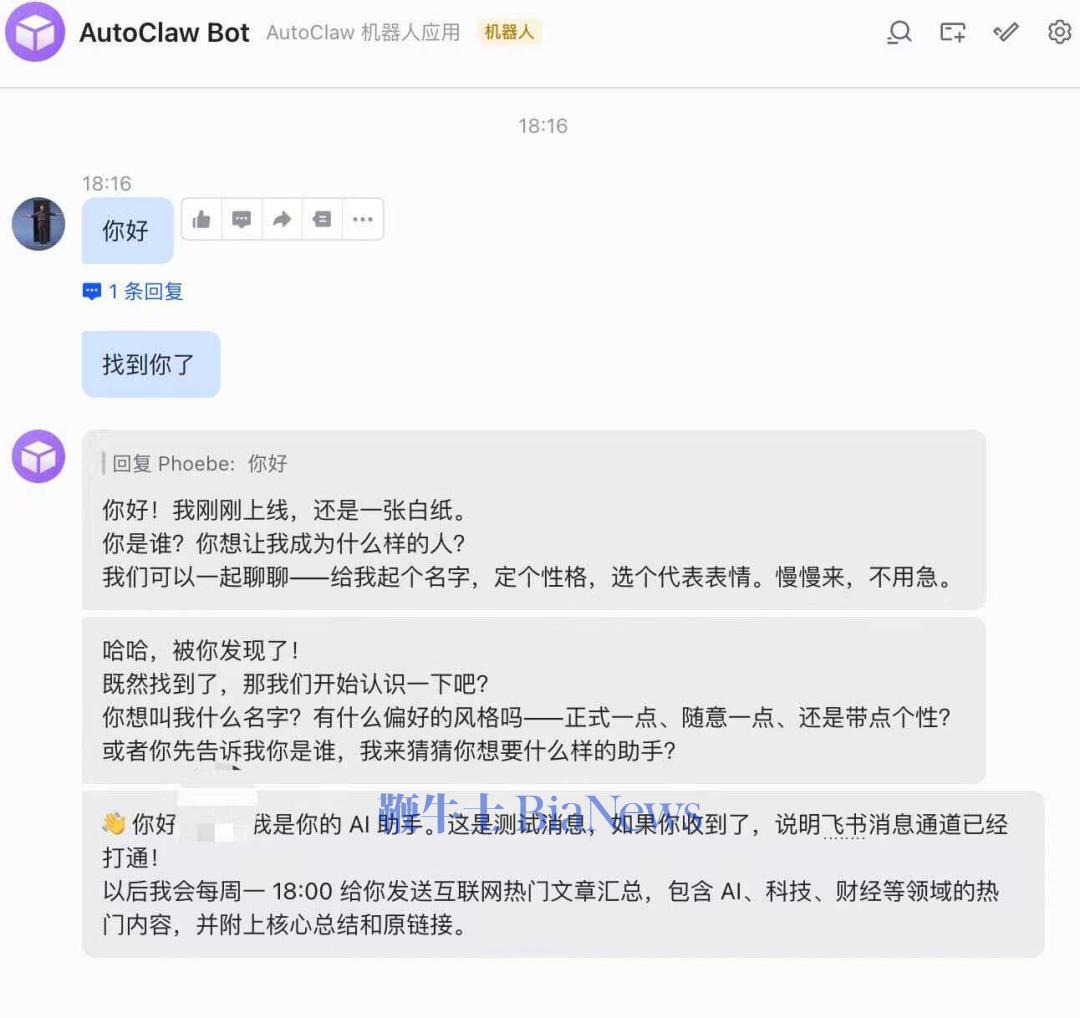Forward the 你好 message
1080x1018 pixels.
click(x=282, y=220)
